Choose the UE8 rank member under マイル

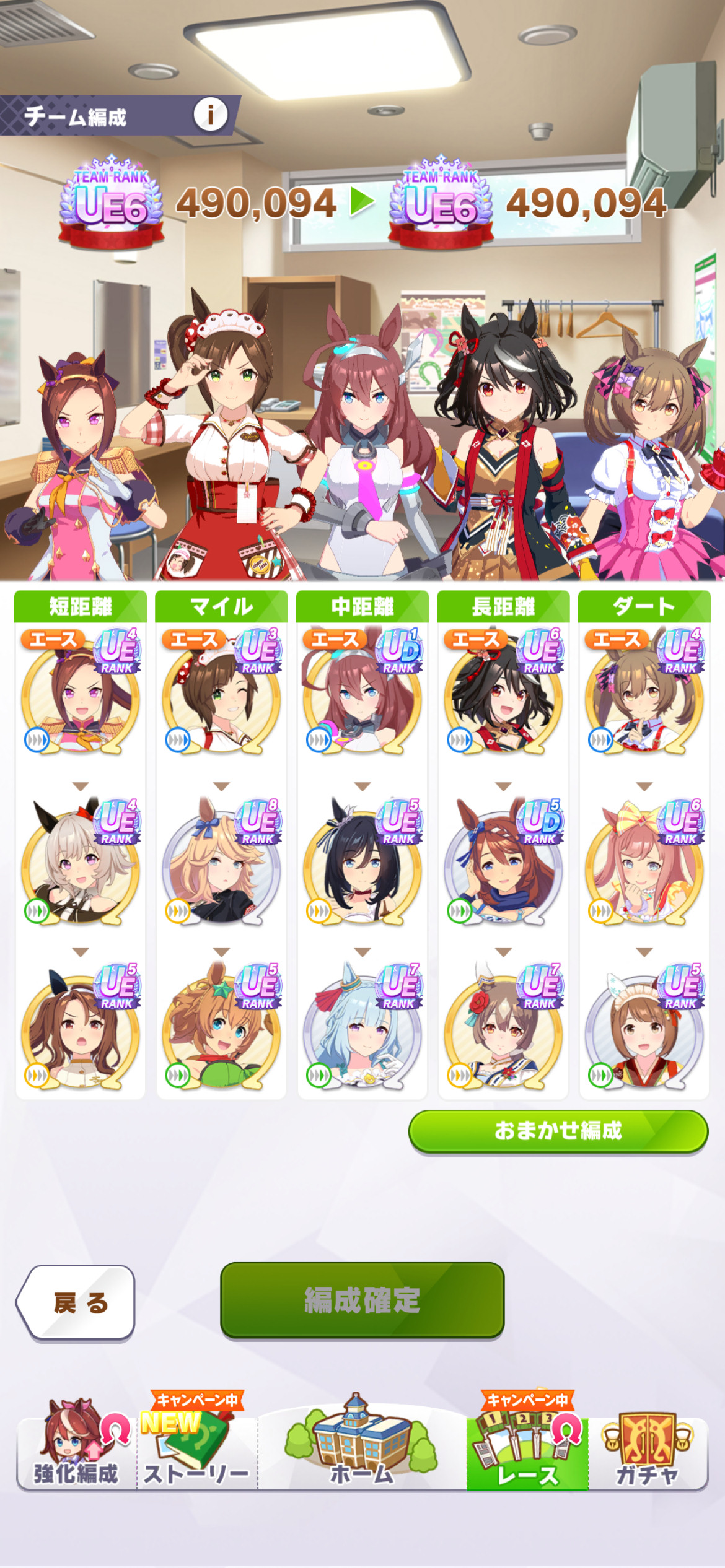[x=221, y=862]
